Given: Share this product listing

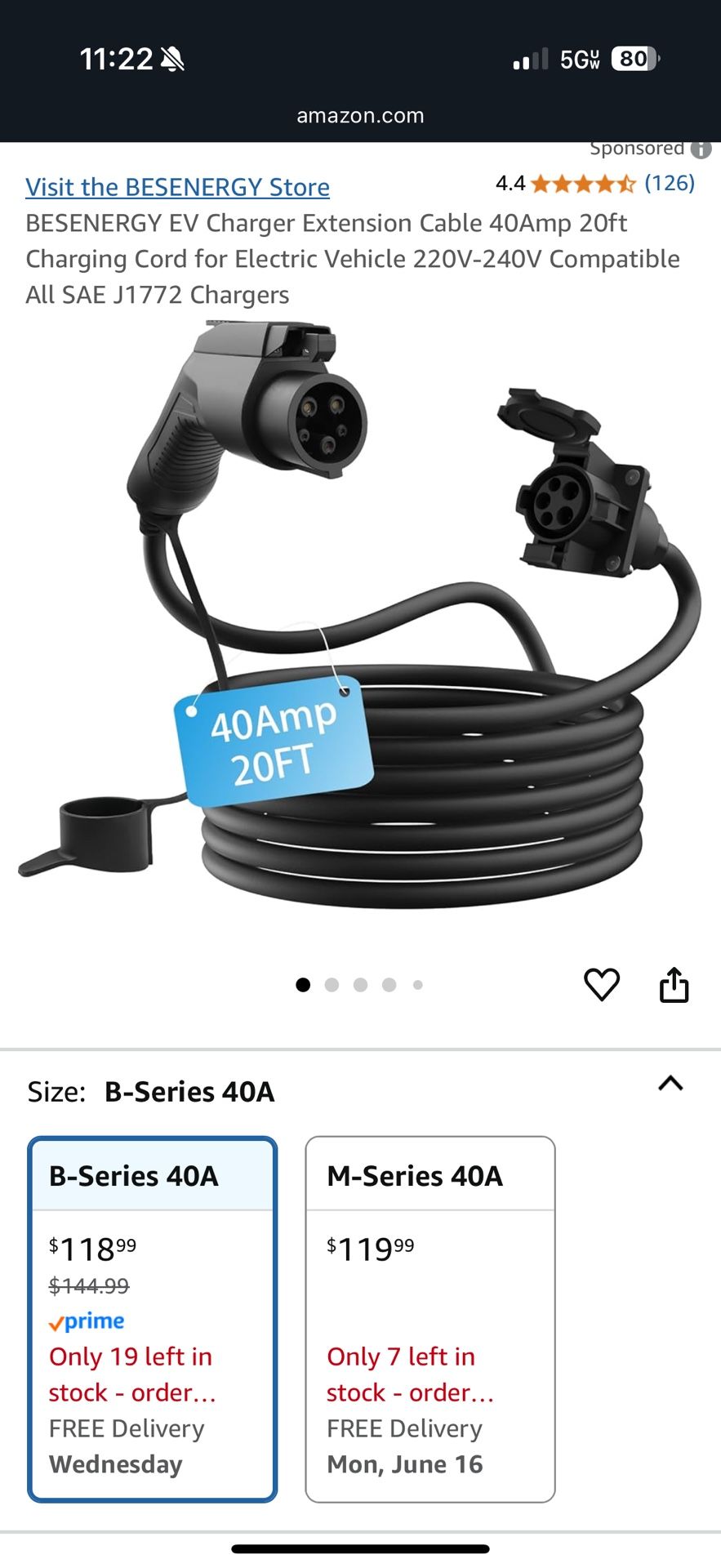Looking at the screenshot, I should tap(674, 985).
